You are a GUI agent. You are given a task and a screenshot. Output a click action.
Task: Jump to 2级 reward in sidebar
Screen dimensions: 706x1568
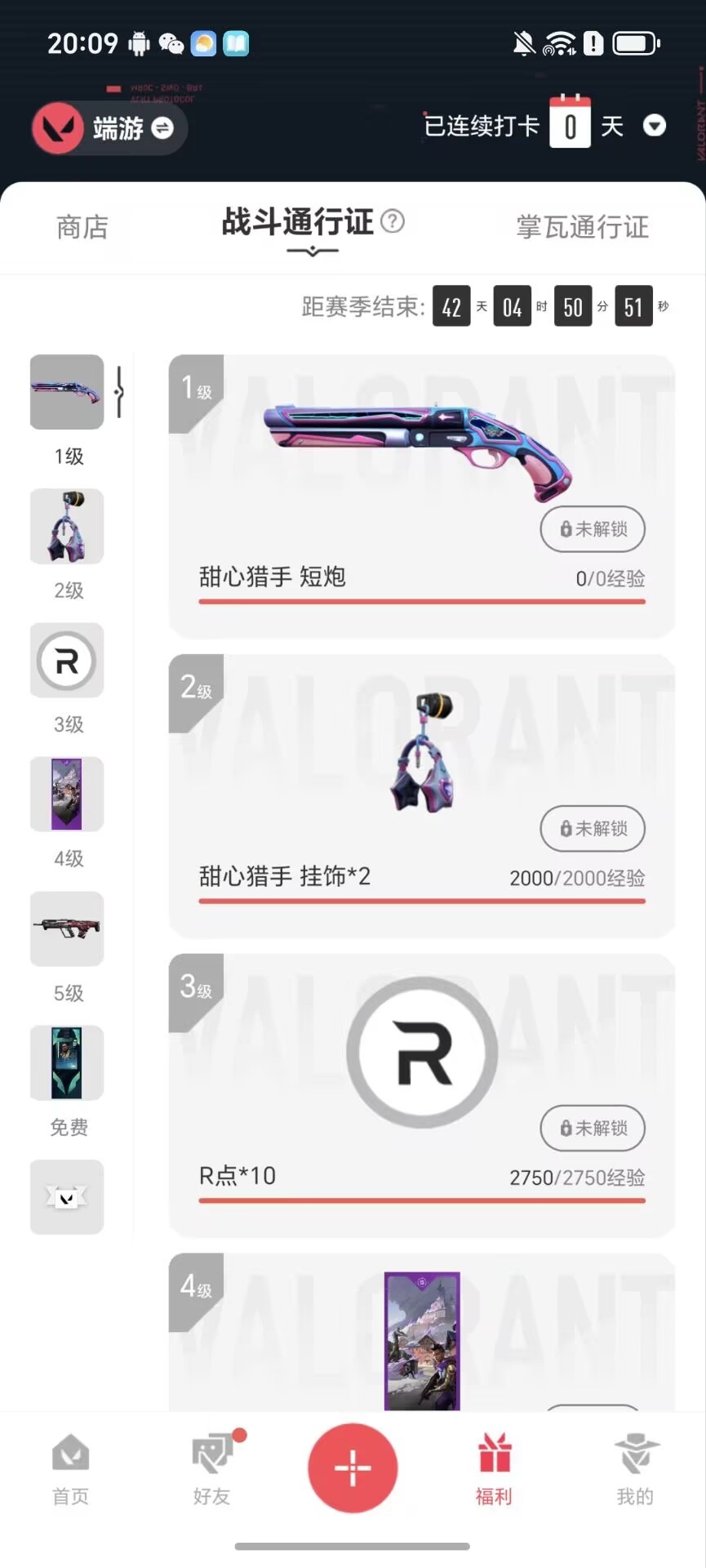click(67, 527)
